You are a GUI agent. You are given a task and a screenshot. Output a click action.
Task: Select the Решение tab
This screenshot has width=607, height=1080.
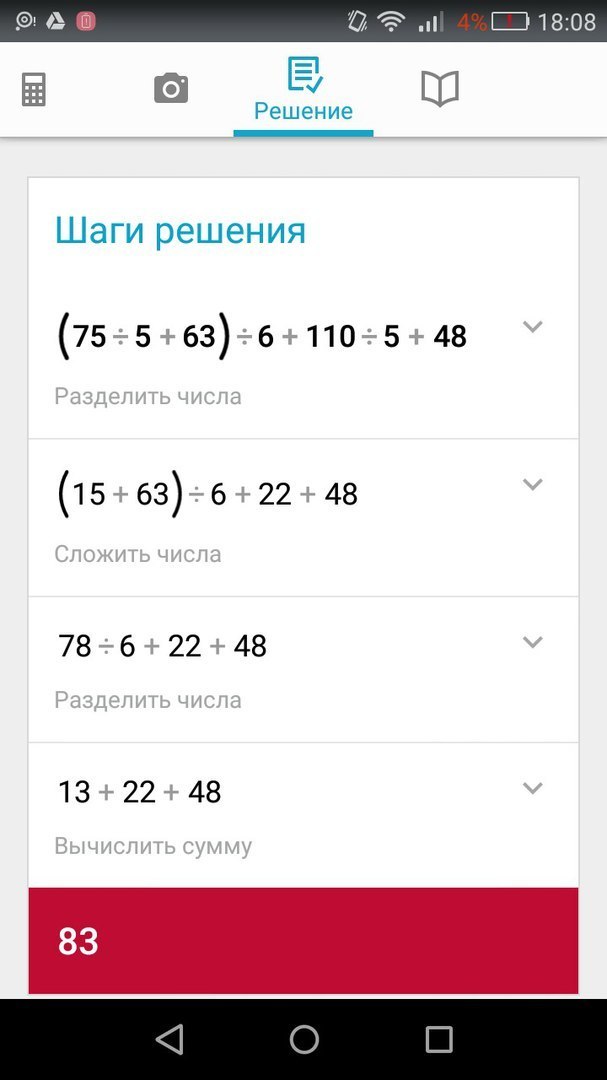pyautogui.click(x=303, y=90)
